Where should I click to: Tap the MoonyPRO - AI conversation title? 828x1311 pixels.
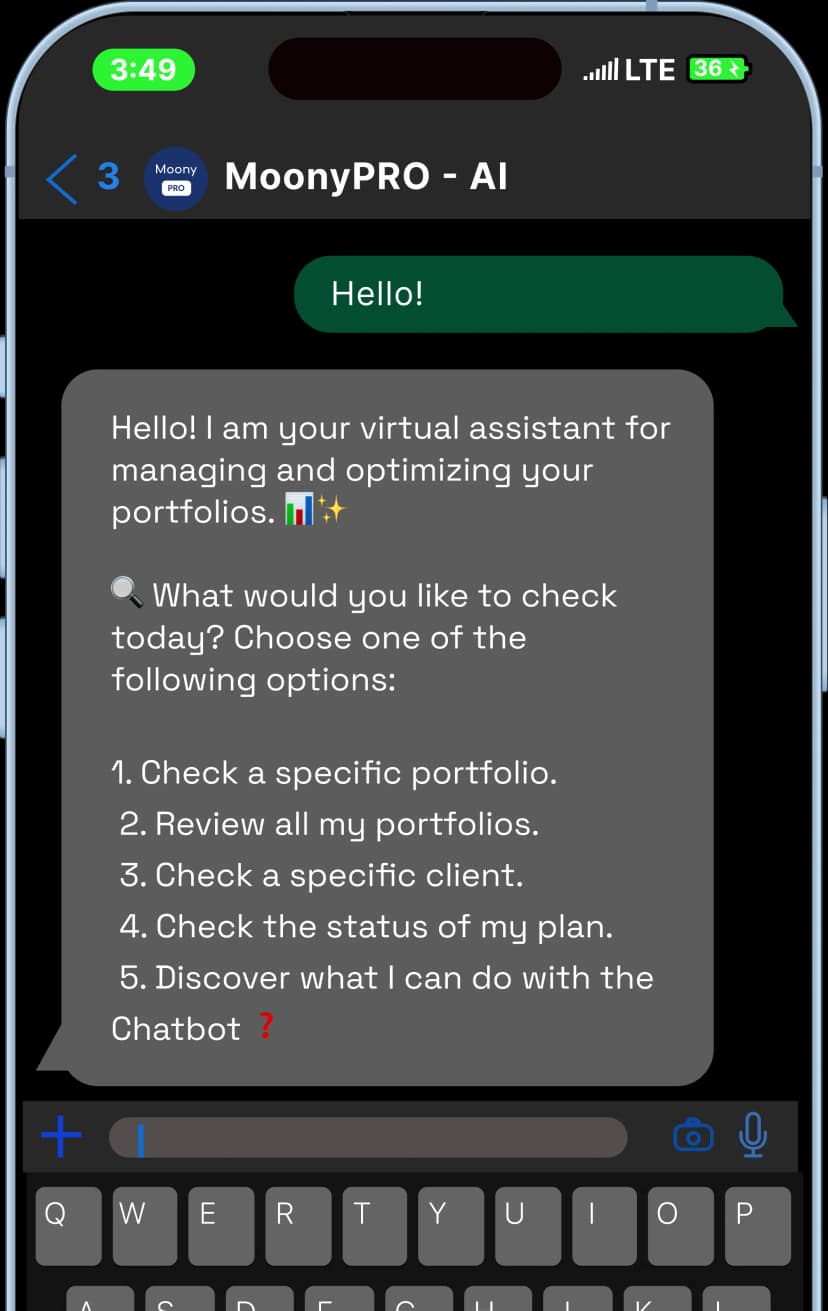(366, 176)
